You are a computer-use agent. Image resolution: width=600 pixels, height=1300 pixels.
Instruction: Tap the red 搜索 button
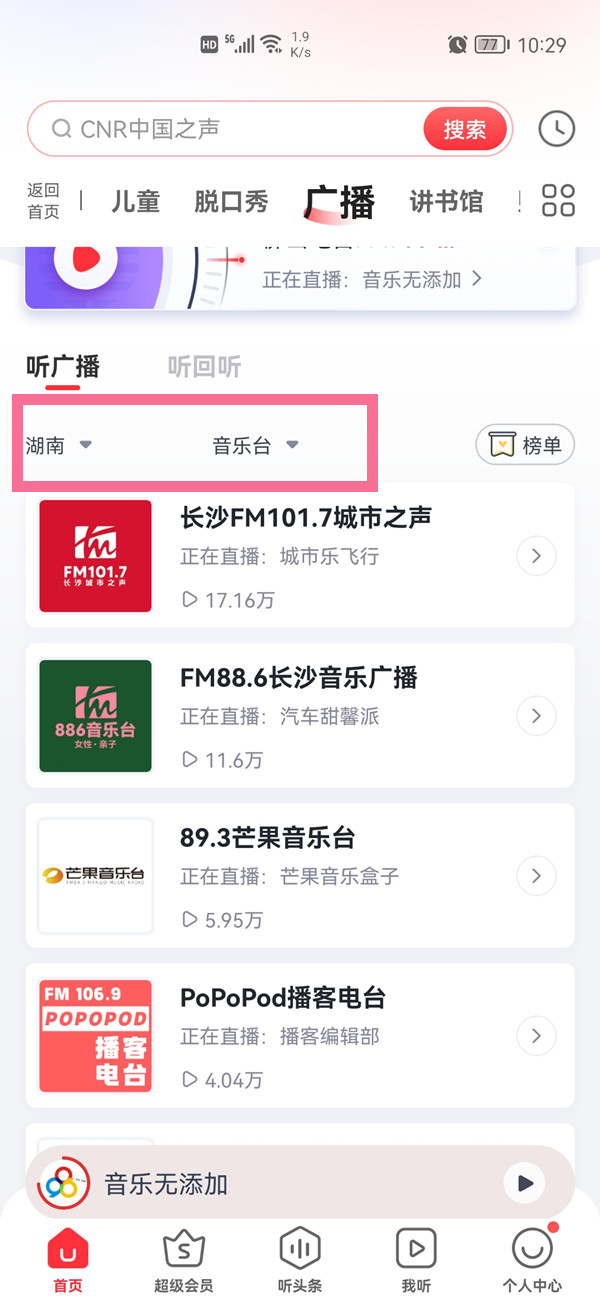click(x=465, y=129)
